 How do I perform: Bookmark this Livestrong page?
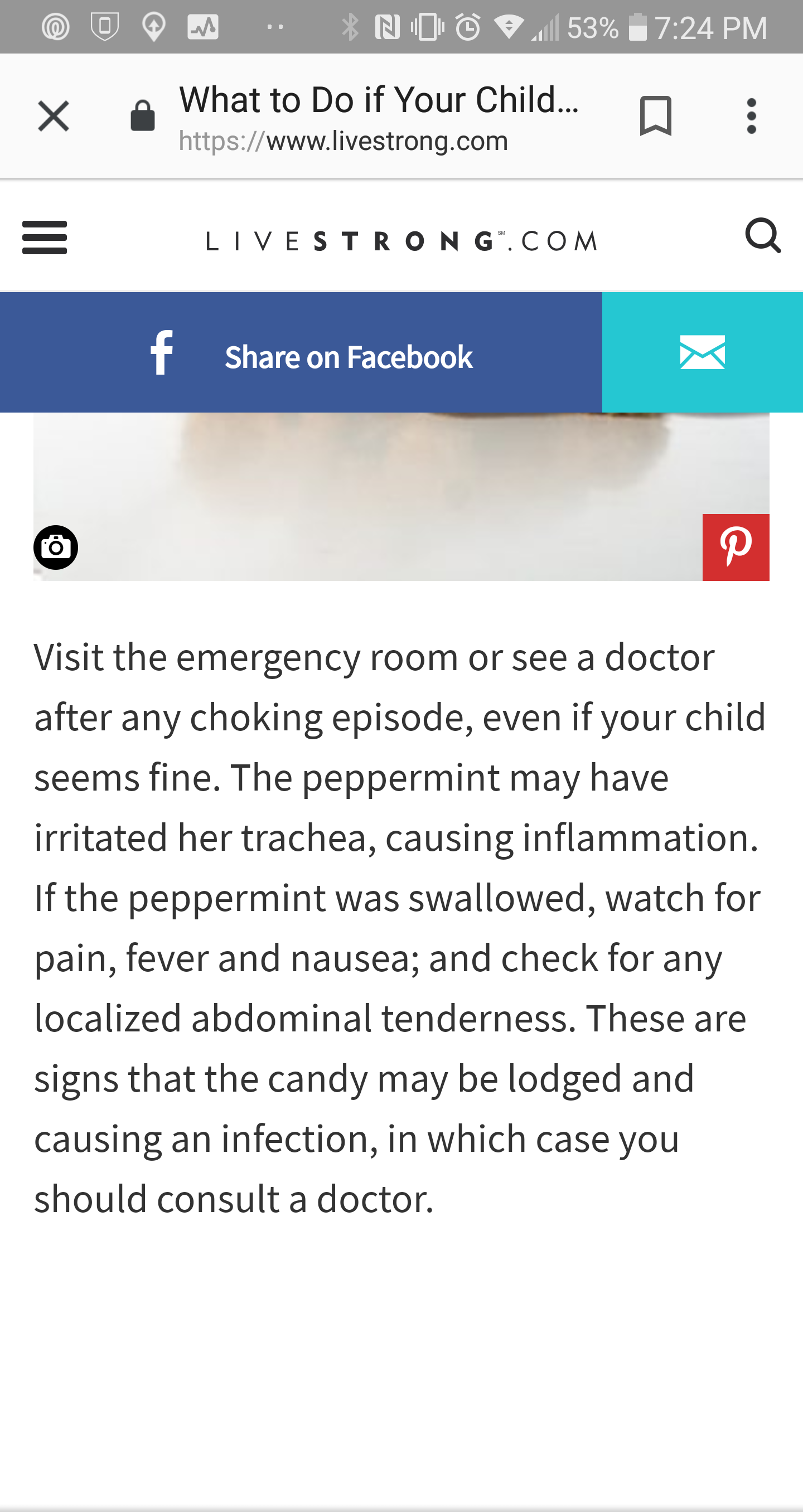[655, 116]
